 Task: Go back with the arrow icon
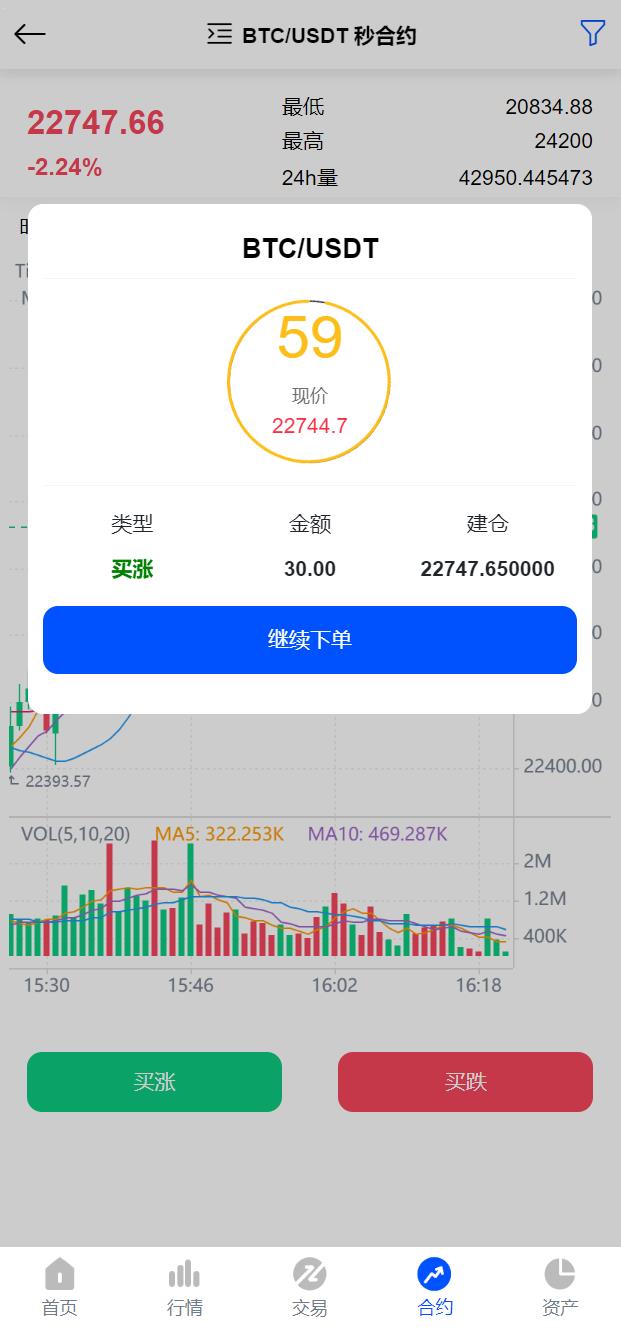tap(30, 34)
